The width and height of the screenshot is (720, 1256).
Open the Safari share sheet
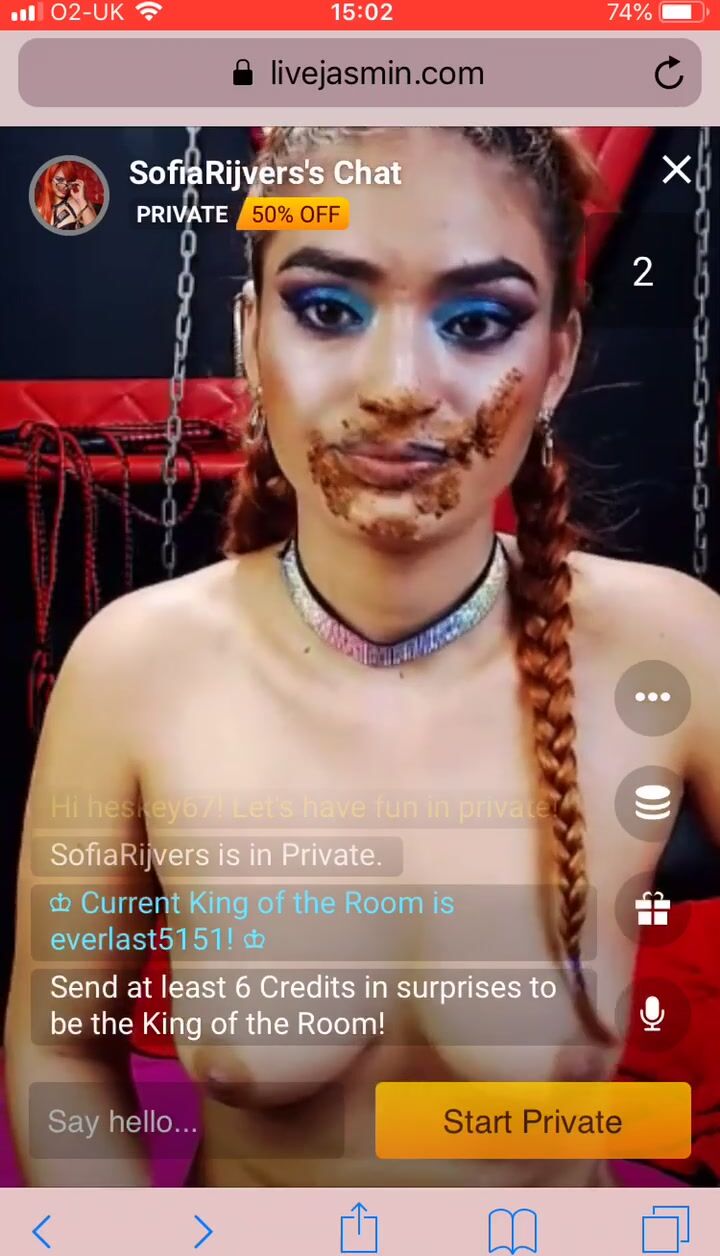359,1228
